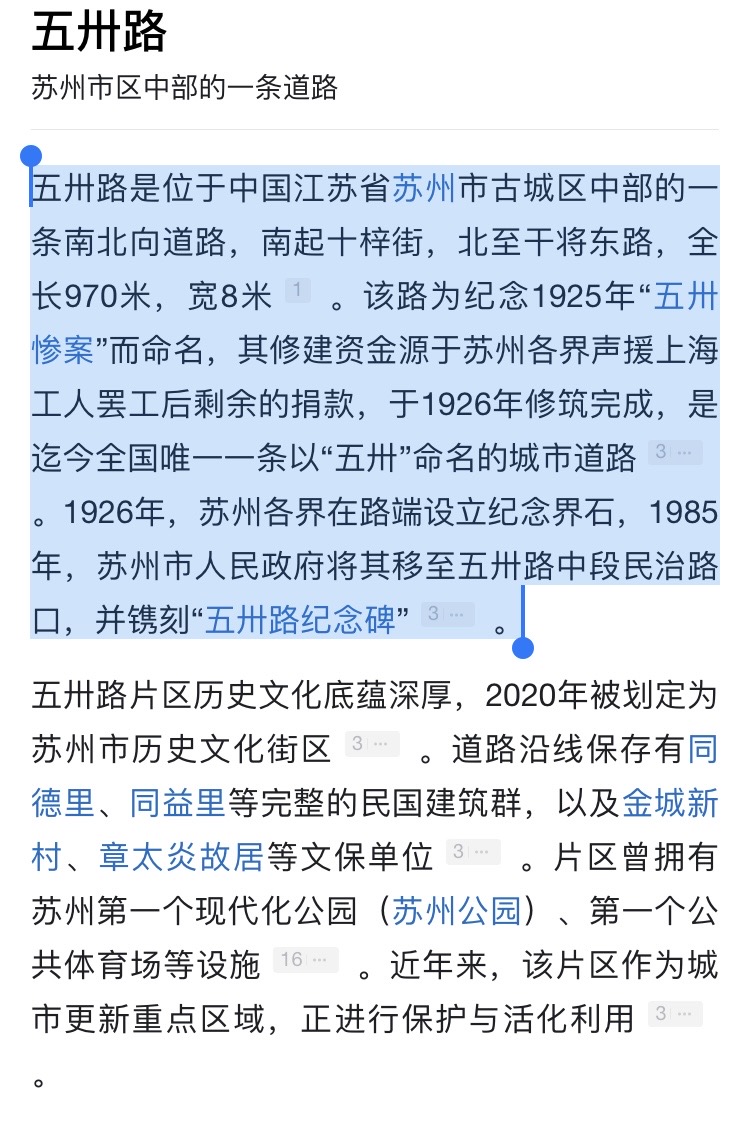The height and width of the screenshot is (1123, 750).
Task: Tap citation 16 after 公共体育场等设施
Action: coord(305,960)
